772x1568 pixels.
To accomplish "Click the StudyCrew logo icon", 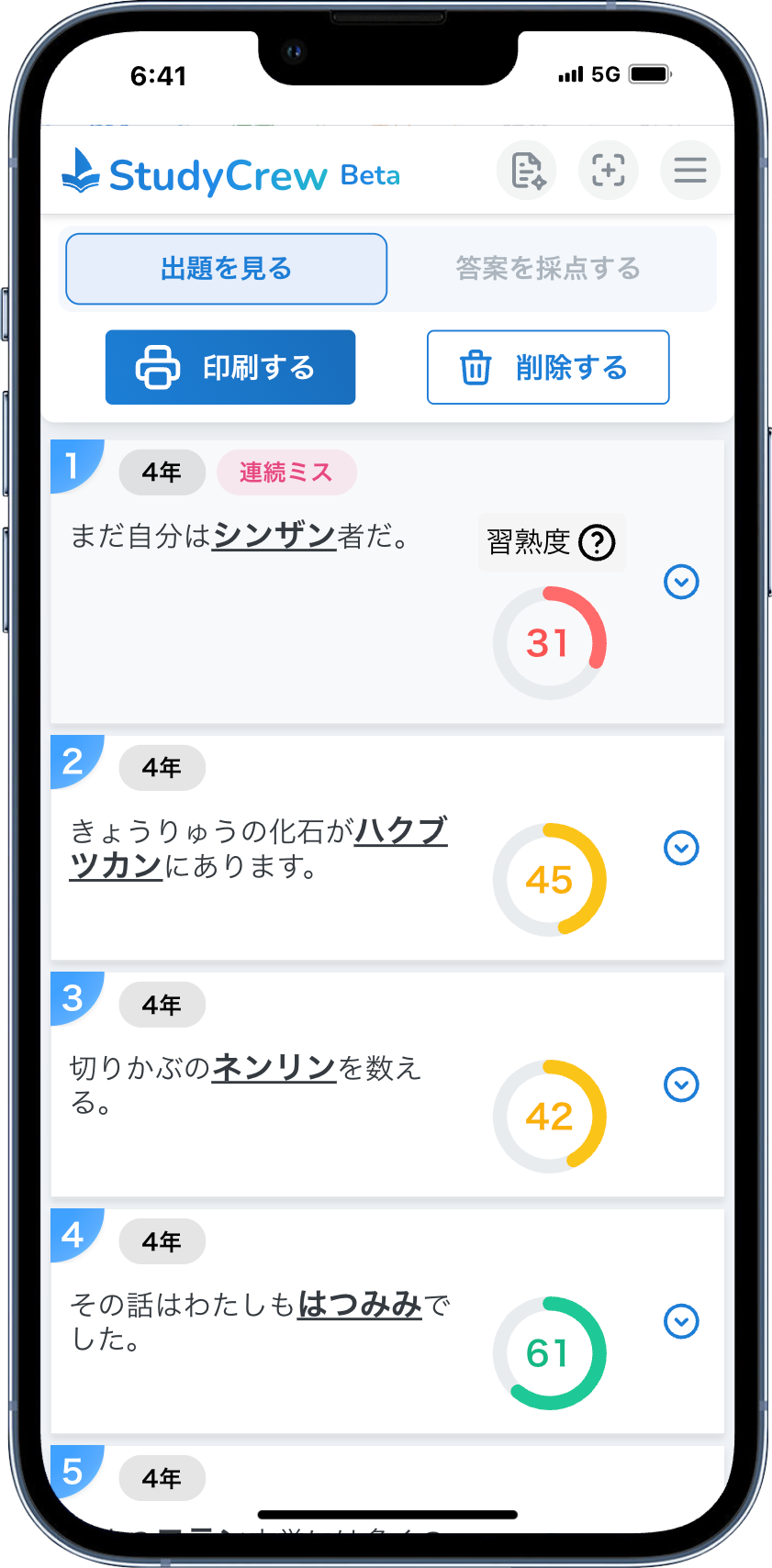I will coord(81,170).
